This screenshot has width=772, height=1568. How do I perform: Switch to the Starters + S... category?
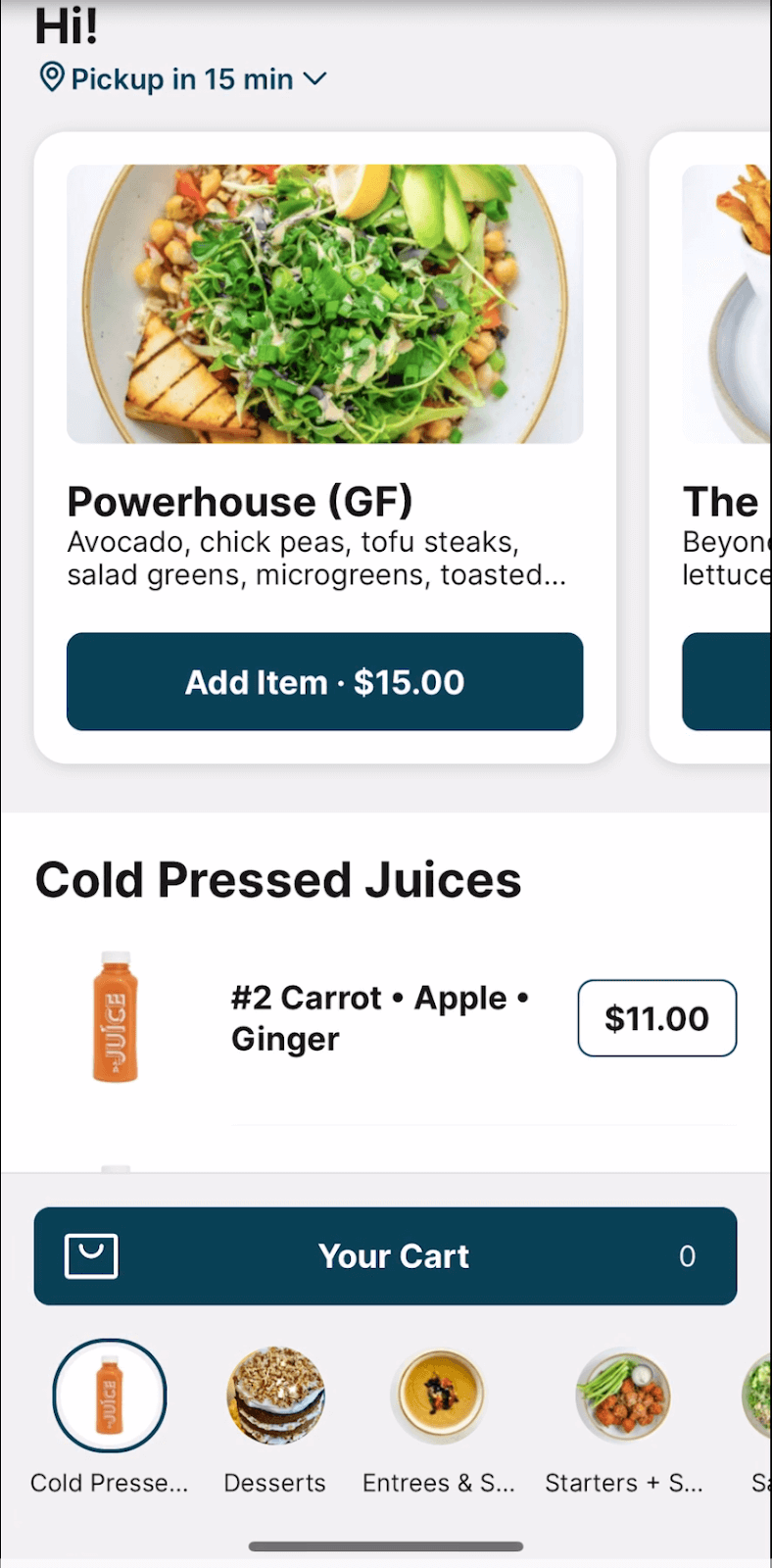[x=624, y=1418]
